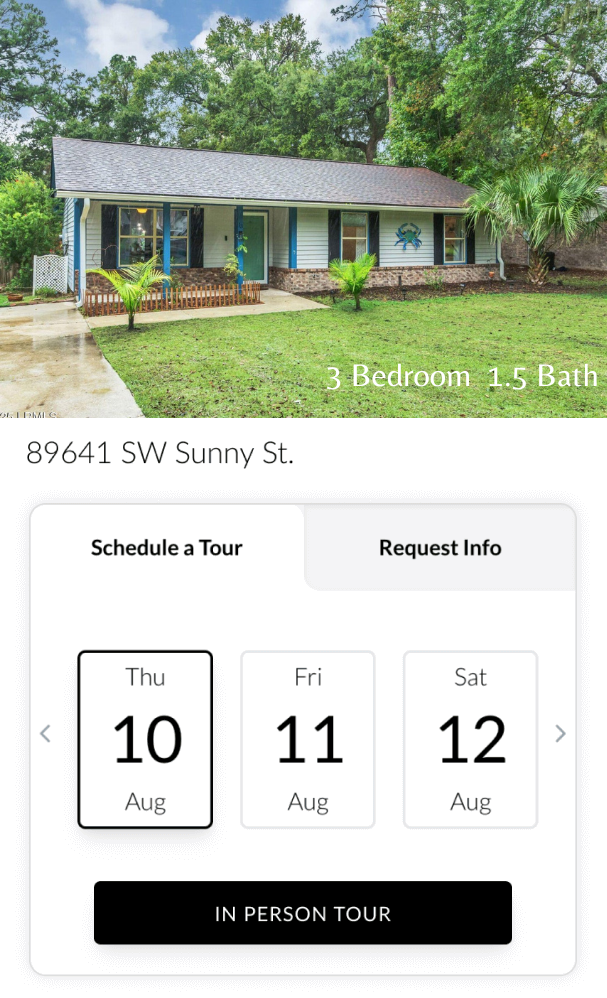Pick Saturday, August 12 as tour date
The width and height of the screenshot is (607, 998).
point(470,739)
